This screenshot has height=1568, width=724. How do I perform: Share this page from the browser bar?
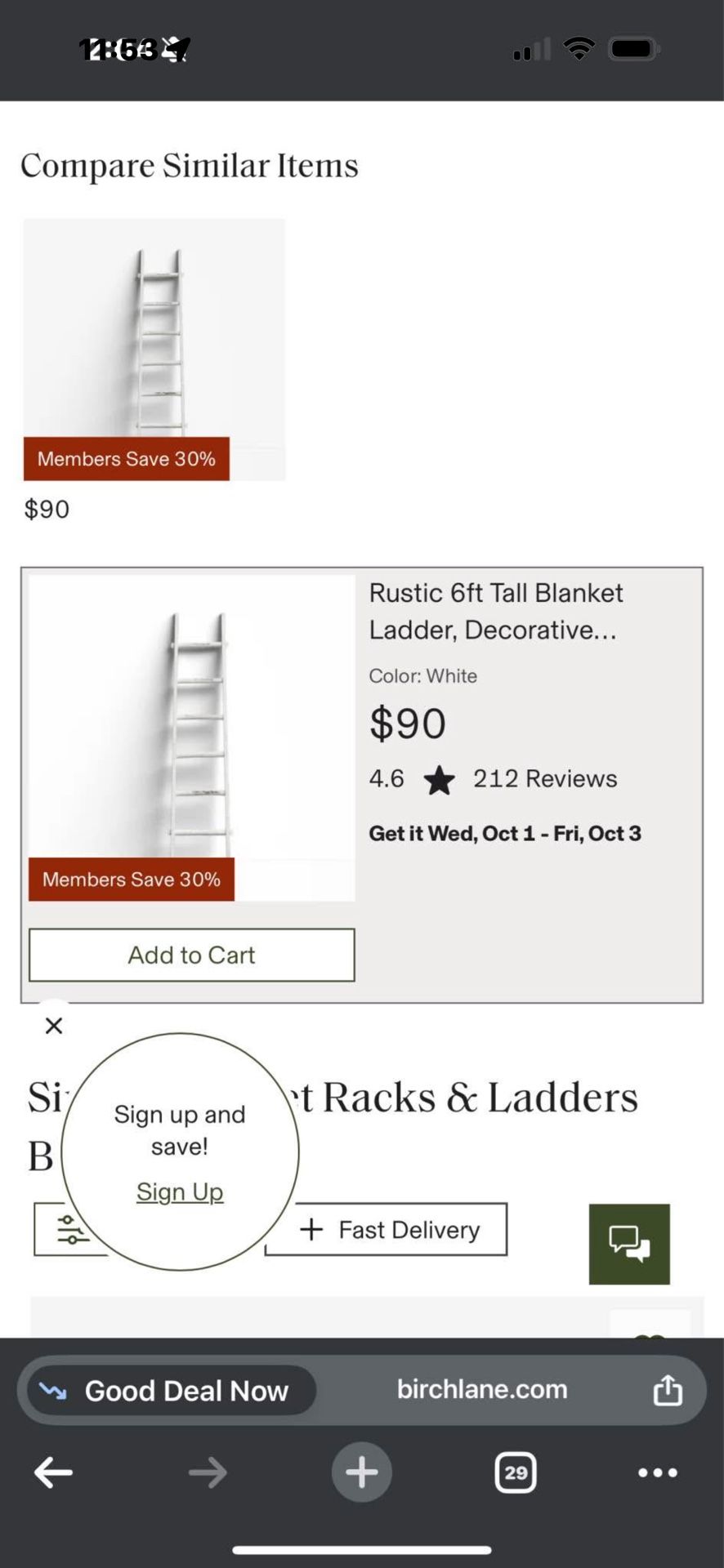(668, 1389)
